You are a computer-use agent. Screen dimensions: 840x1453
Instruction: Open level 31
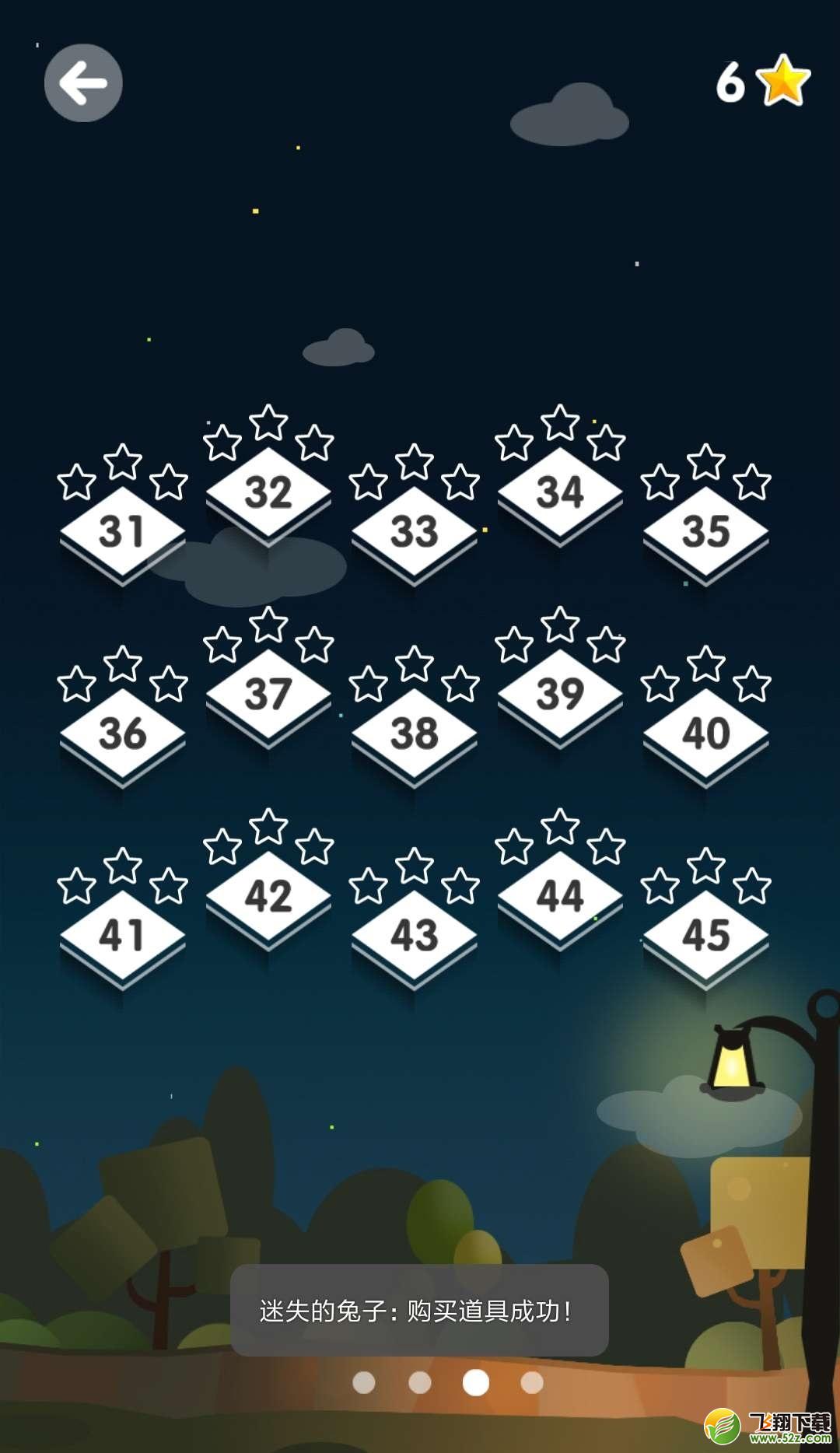point(123,533)
